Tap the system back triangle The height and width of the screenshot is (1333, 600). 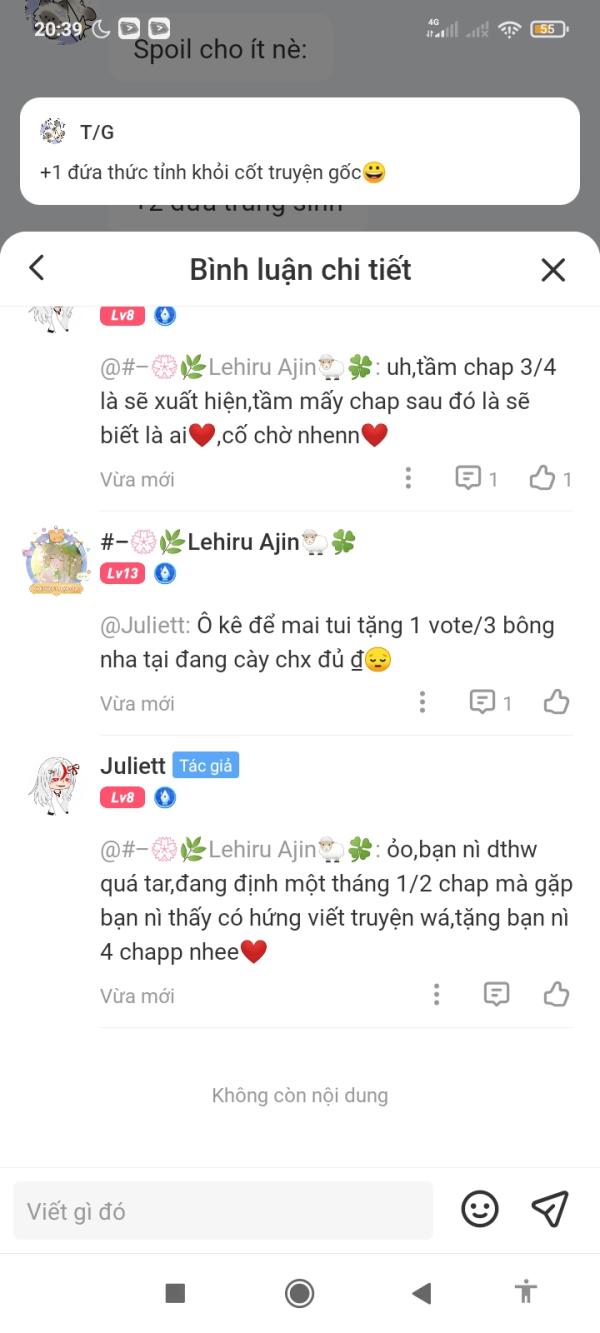point(421,1293)
